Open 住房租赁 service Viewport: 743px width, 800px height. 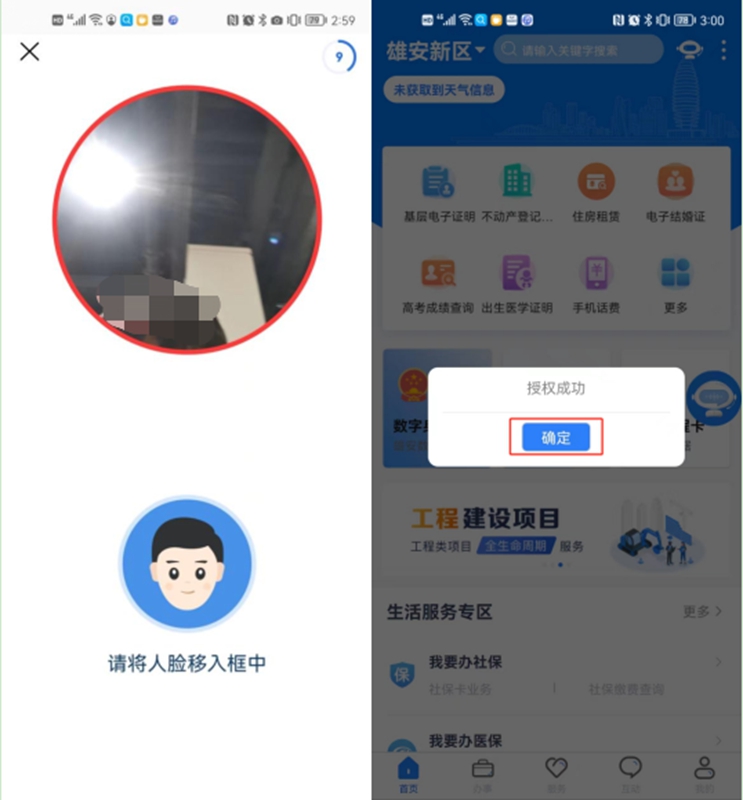pos(595,193)
